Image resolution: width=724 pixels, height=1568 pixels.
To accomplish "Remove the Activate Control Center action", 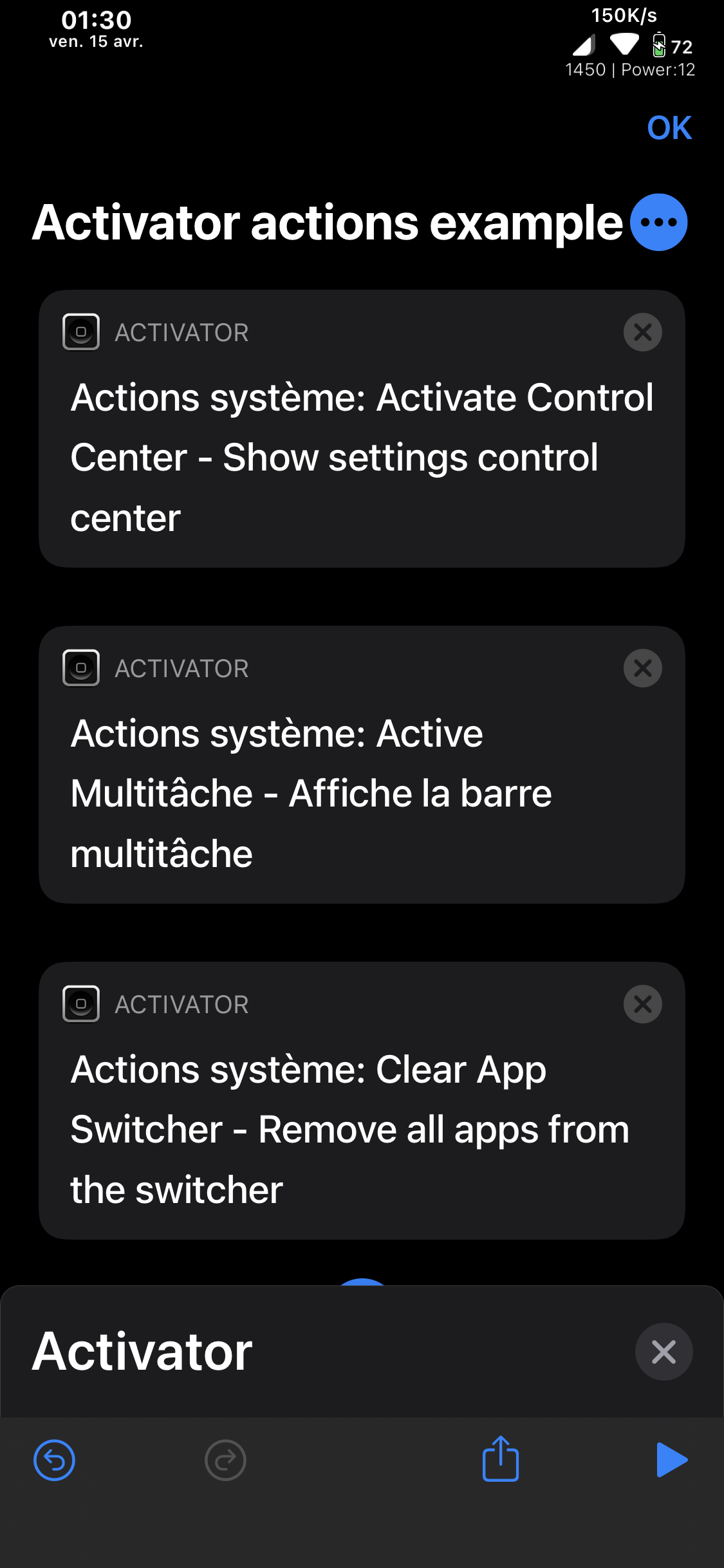I will click(642, 332).
